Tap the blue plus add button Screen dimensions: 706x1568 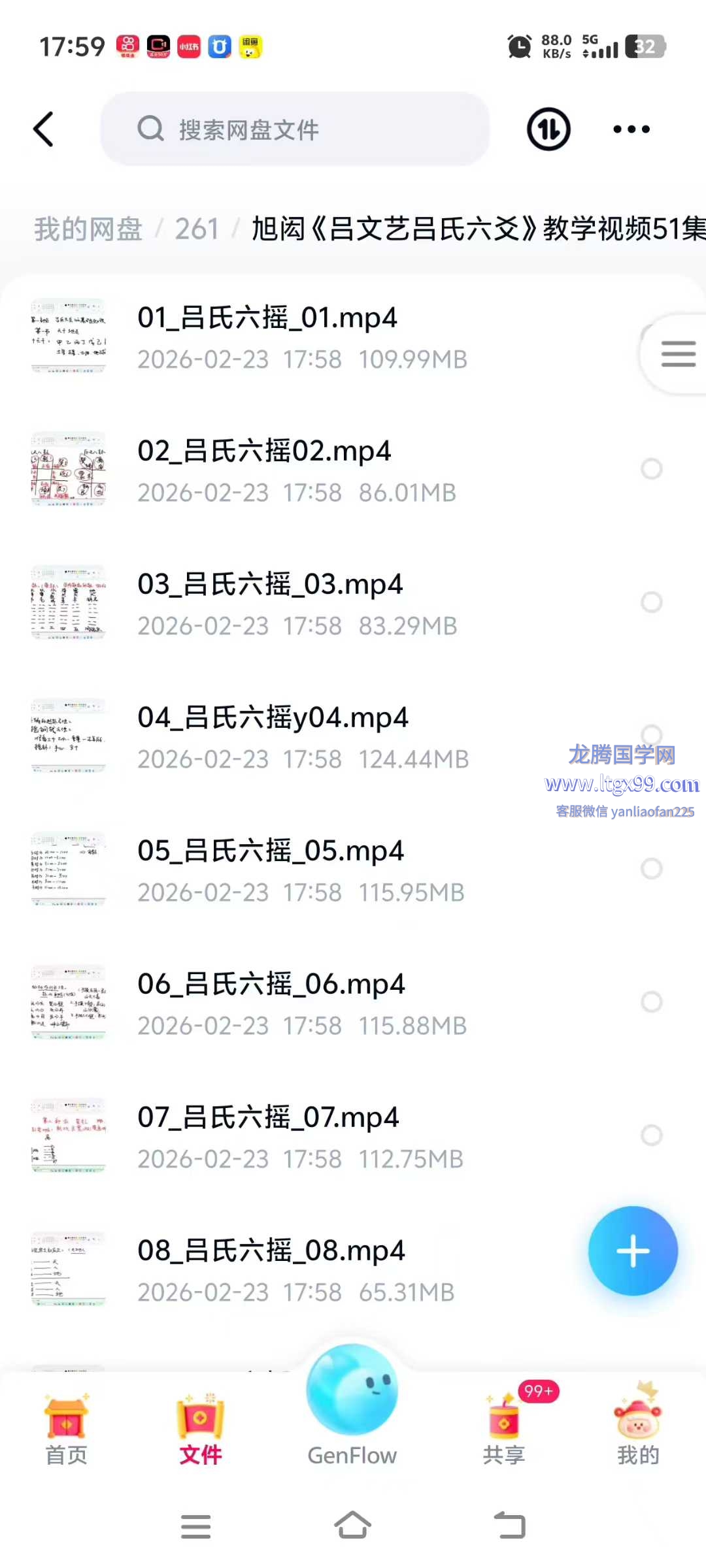pyautogui.click(x=633, y=1251)
